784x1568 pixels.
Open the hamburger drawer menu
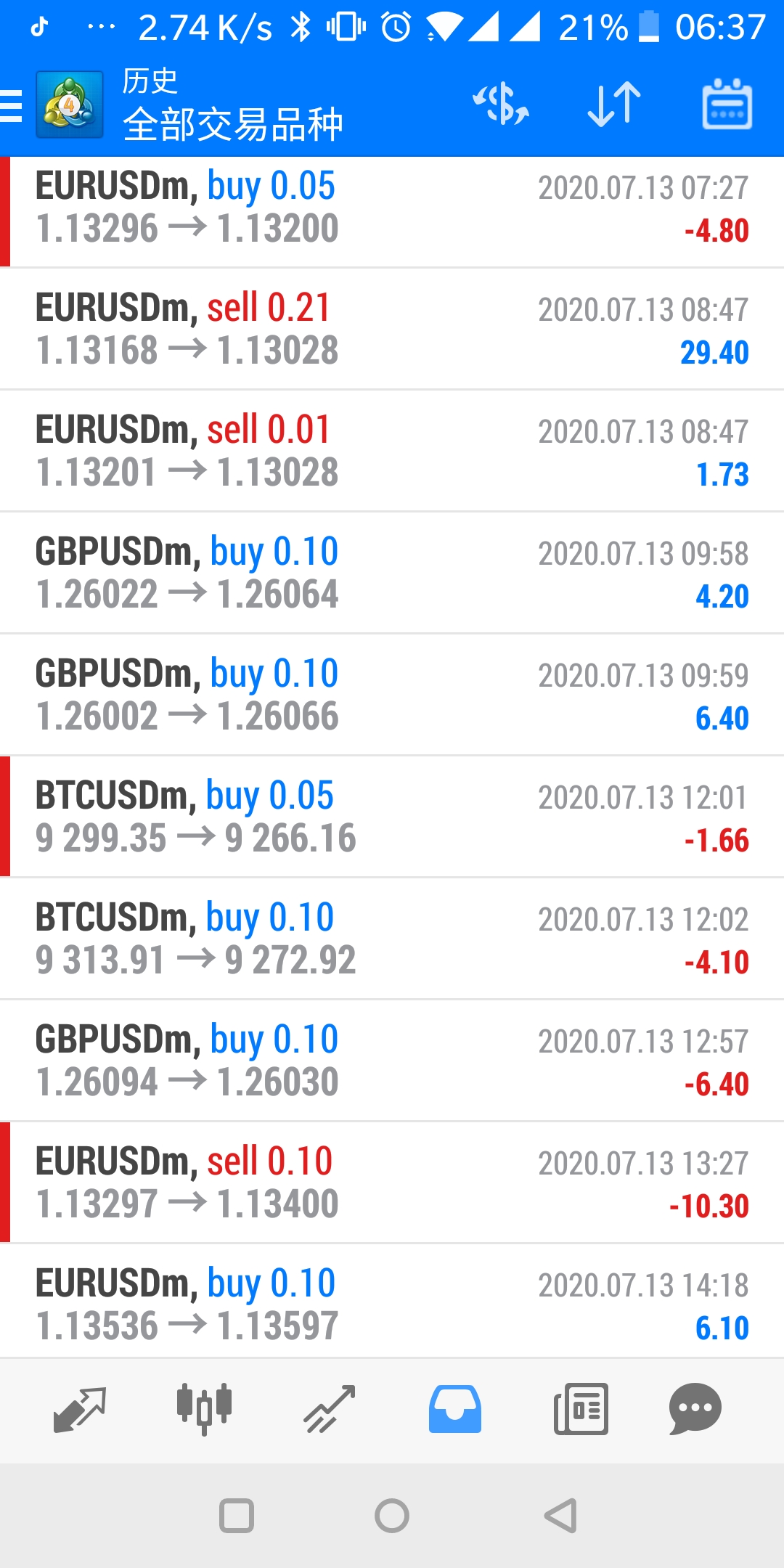point(12,105)
